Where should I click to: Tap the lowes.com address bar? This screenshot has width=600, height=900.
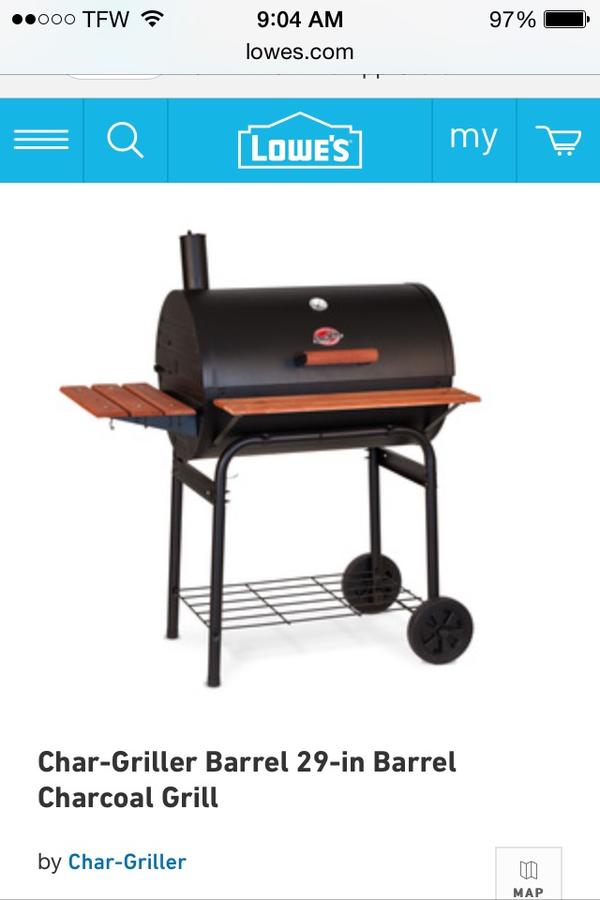(300, 51)
